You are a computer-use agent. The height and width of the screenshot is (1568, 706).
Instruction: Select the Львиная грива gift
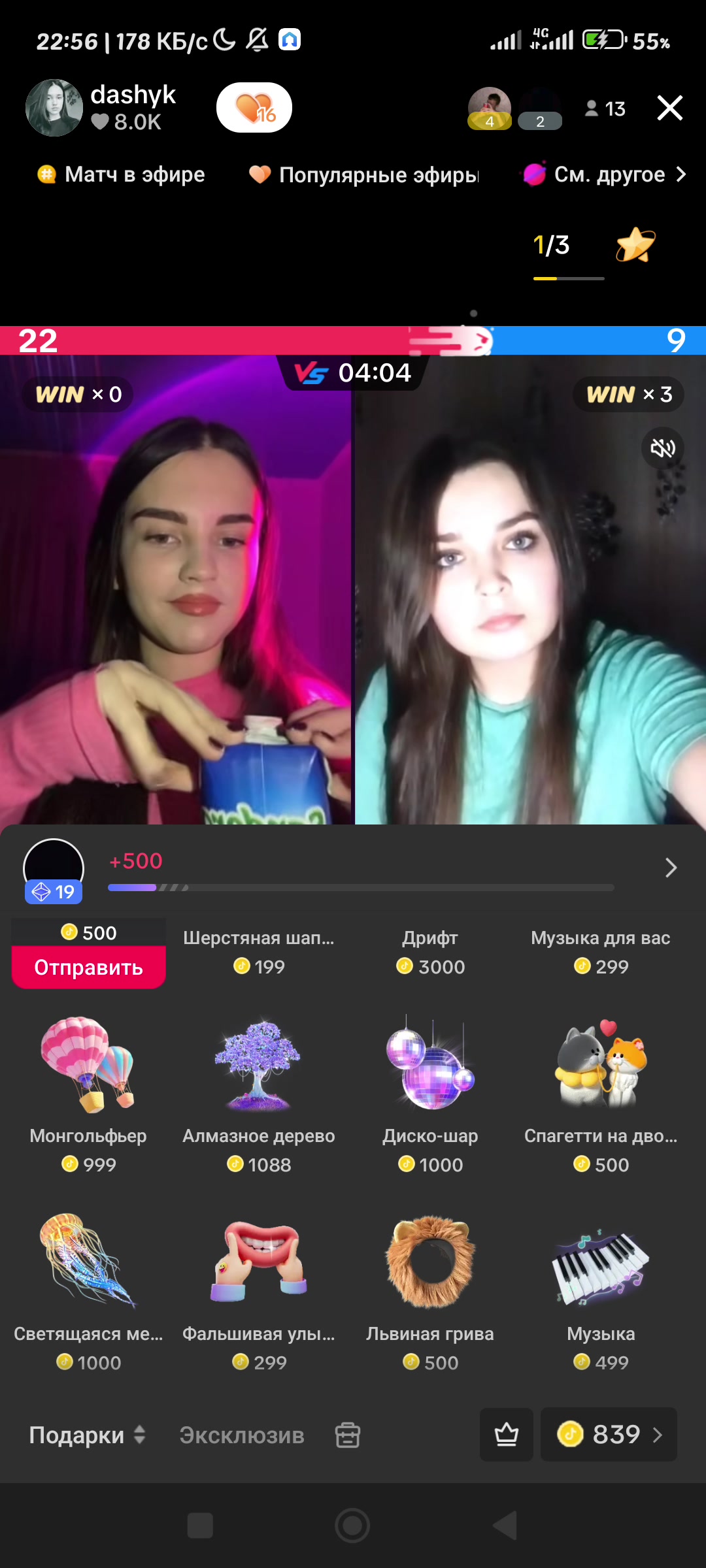430,1292
